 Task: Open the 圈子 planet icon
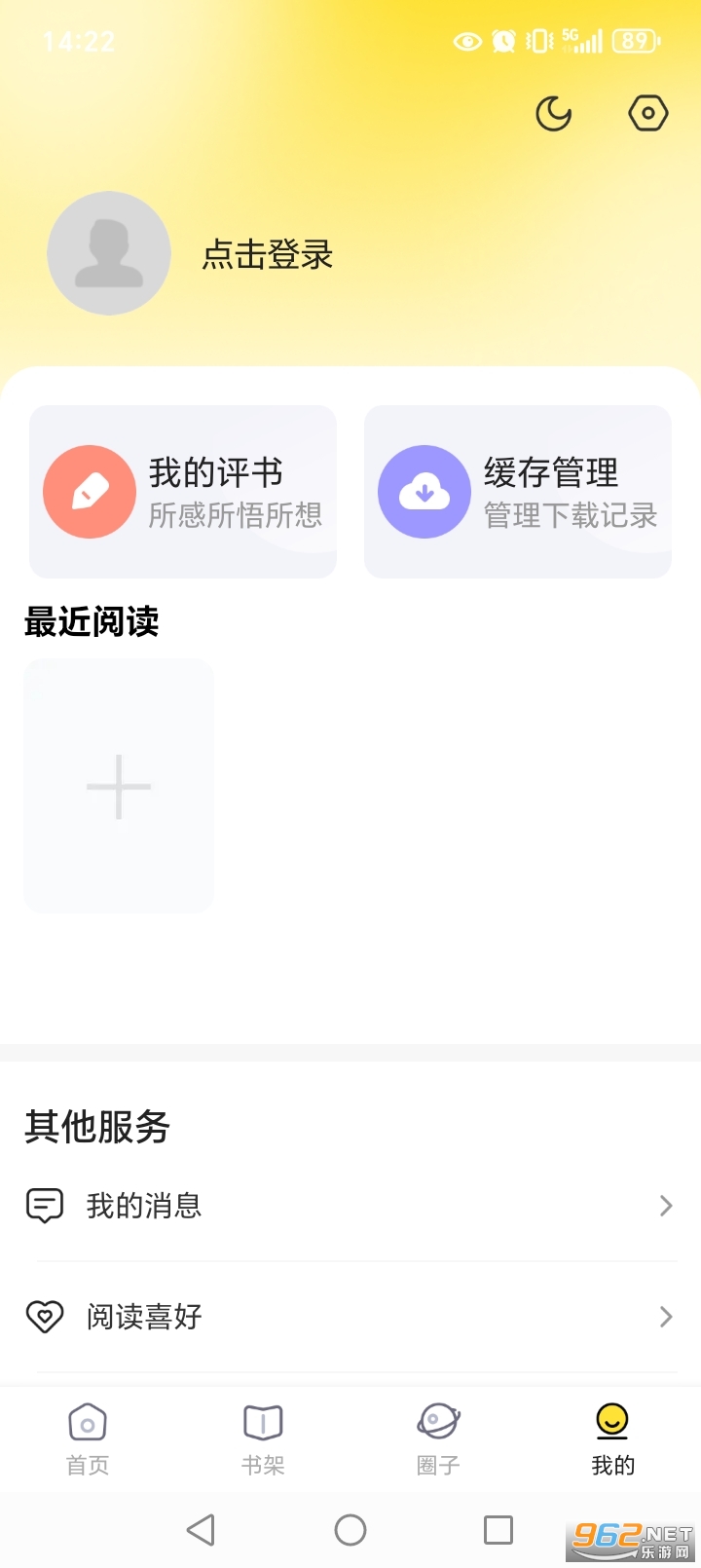click(x=436, y=1422)
